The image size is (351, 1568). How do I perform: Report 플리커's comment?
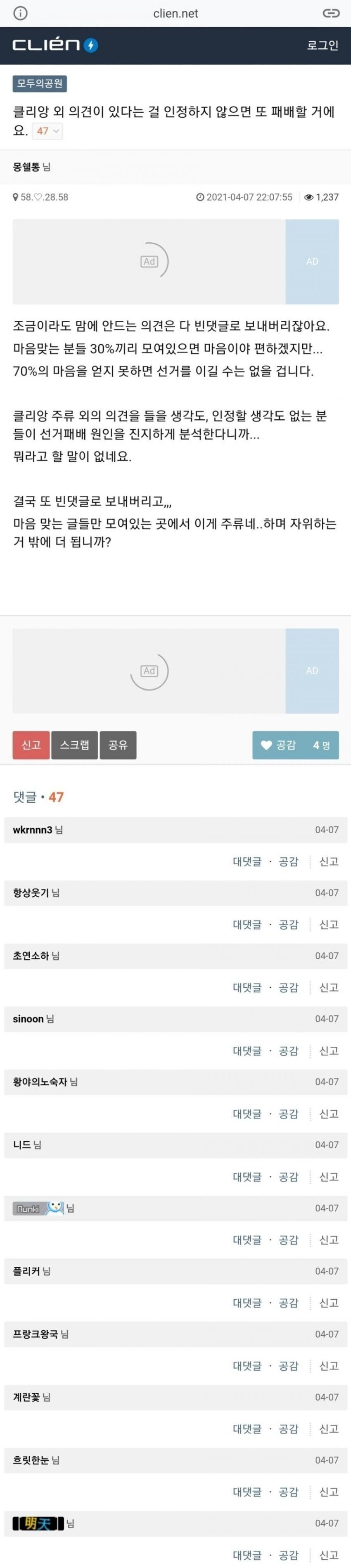(x=329, y=1303)
